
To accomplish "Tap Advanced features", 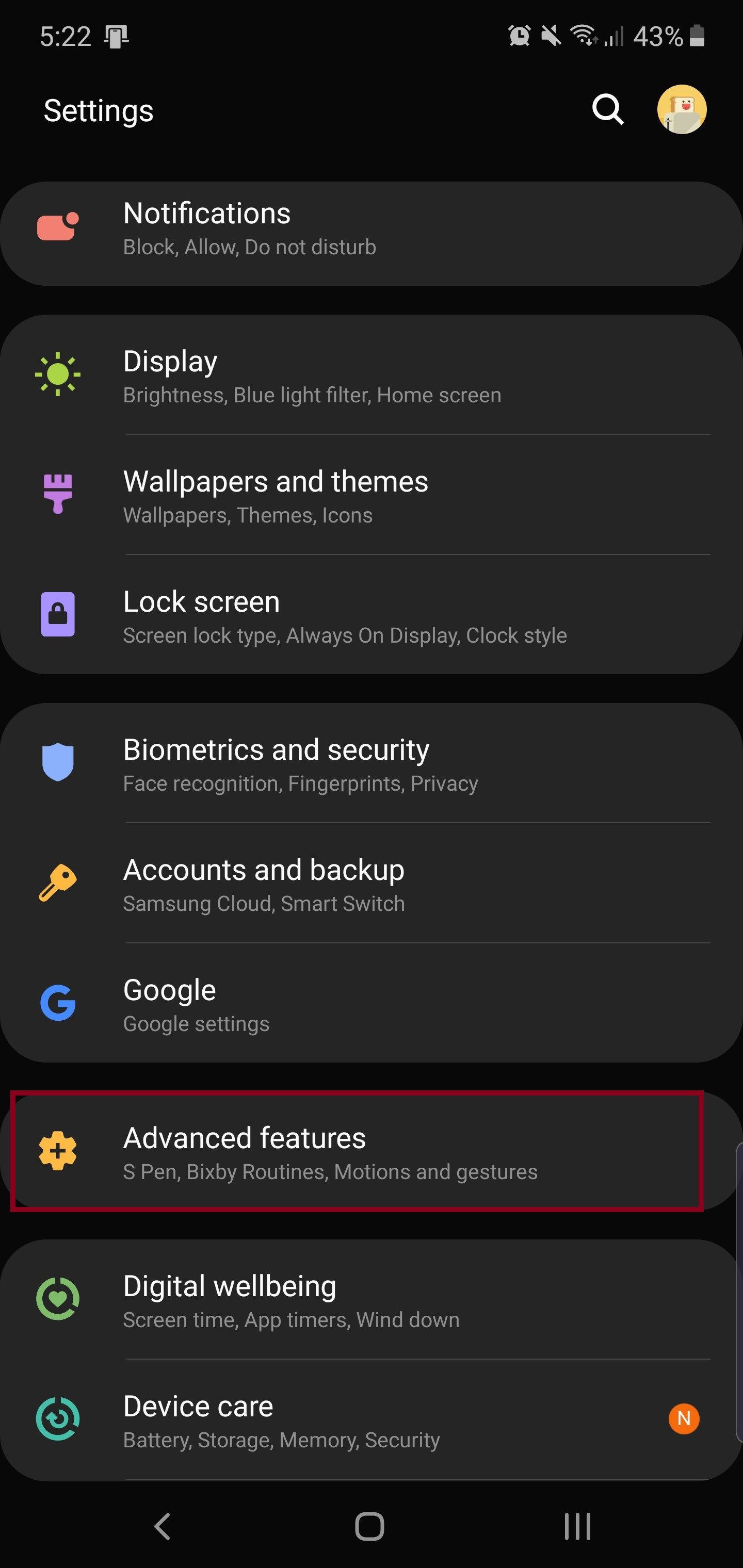I will pos(357,1152).
